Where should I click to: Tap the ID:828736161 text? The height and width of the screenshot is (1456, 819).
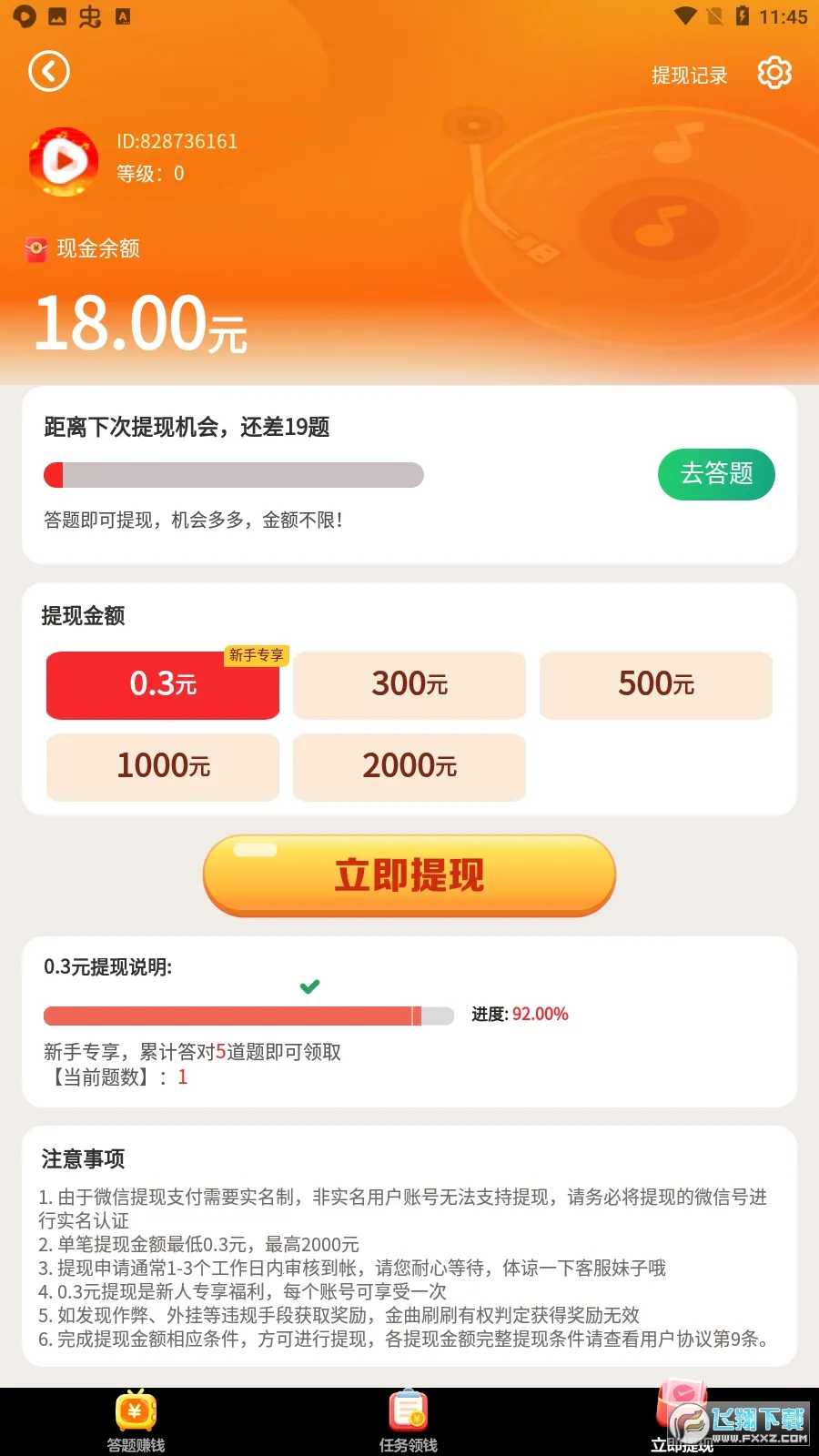(x=175, y=141)
